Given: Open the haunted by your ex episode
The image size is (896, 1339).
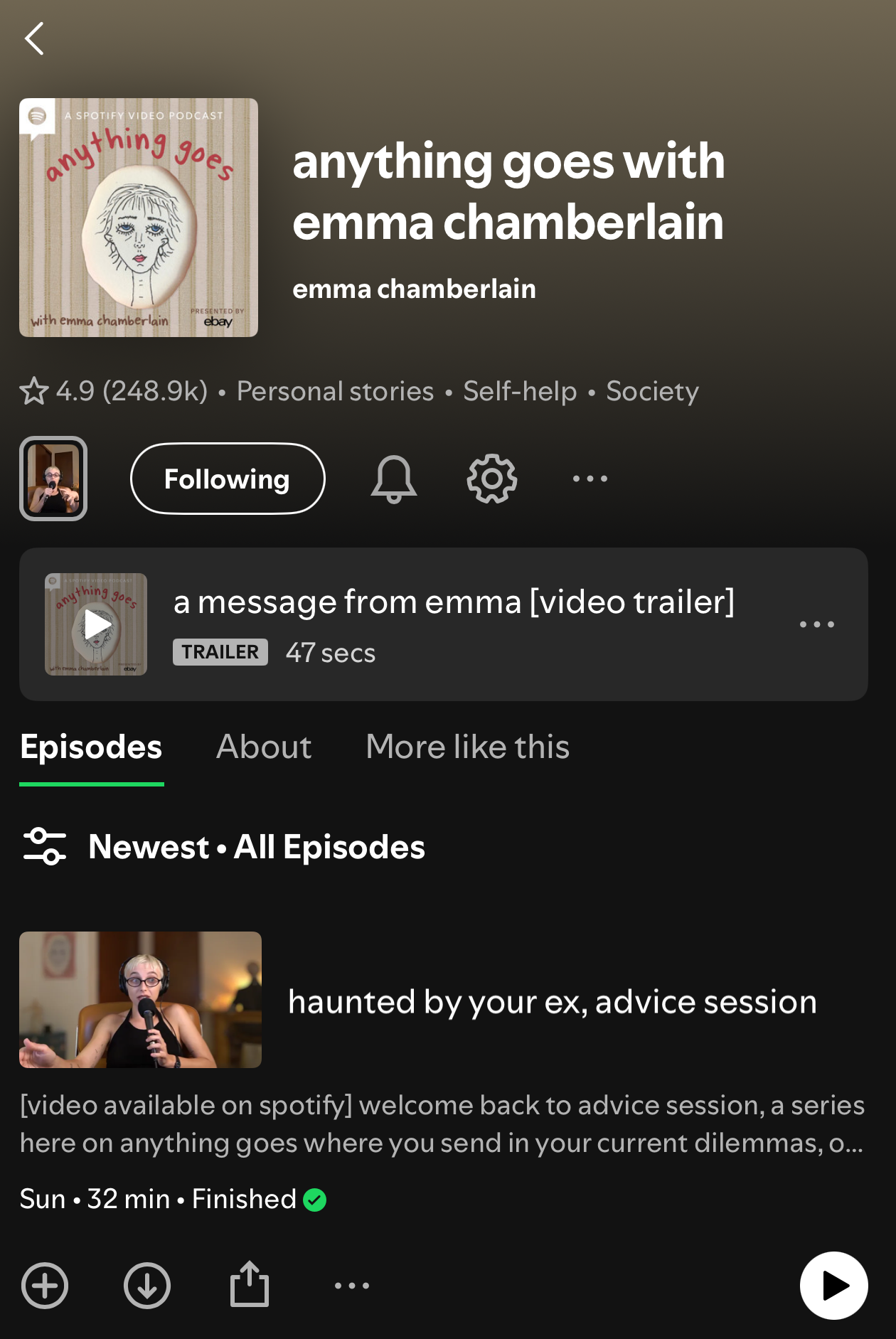Looking at the screenshot, I should tap(552, 1001).
